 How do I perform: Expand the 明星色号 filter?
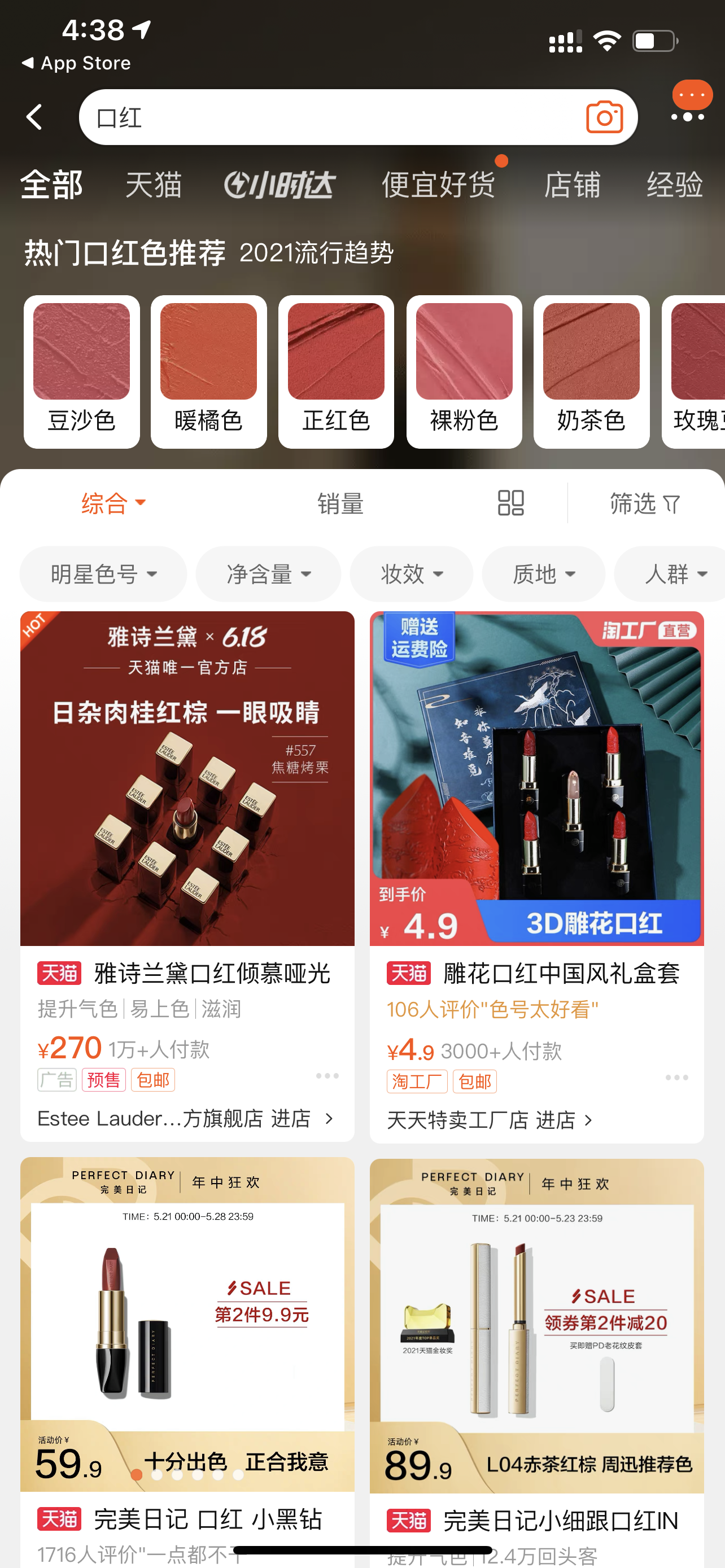click(103, 573)
